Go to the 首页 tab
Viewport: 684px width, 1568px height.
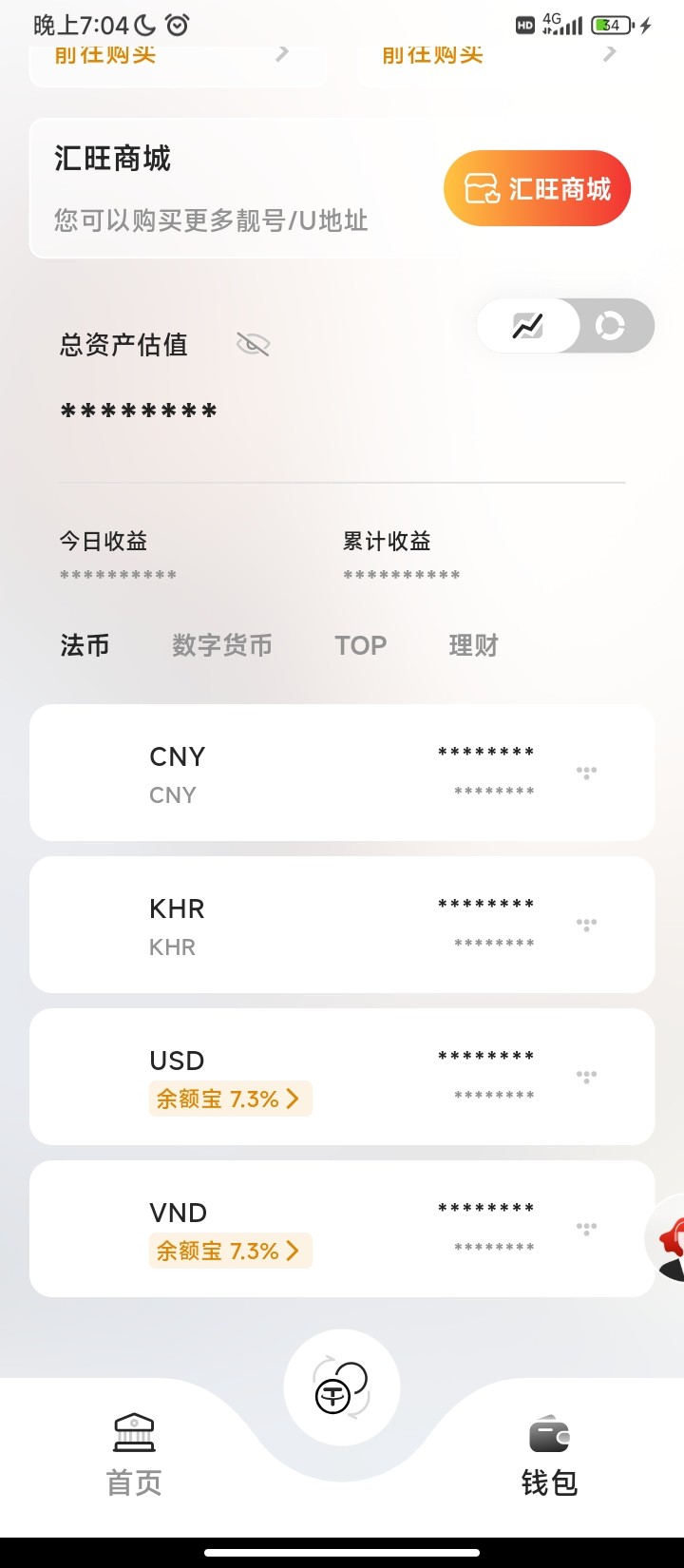(134, 1456)
